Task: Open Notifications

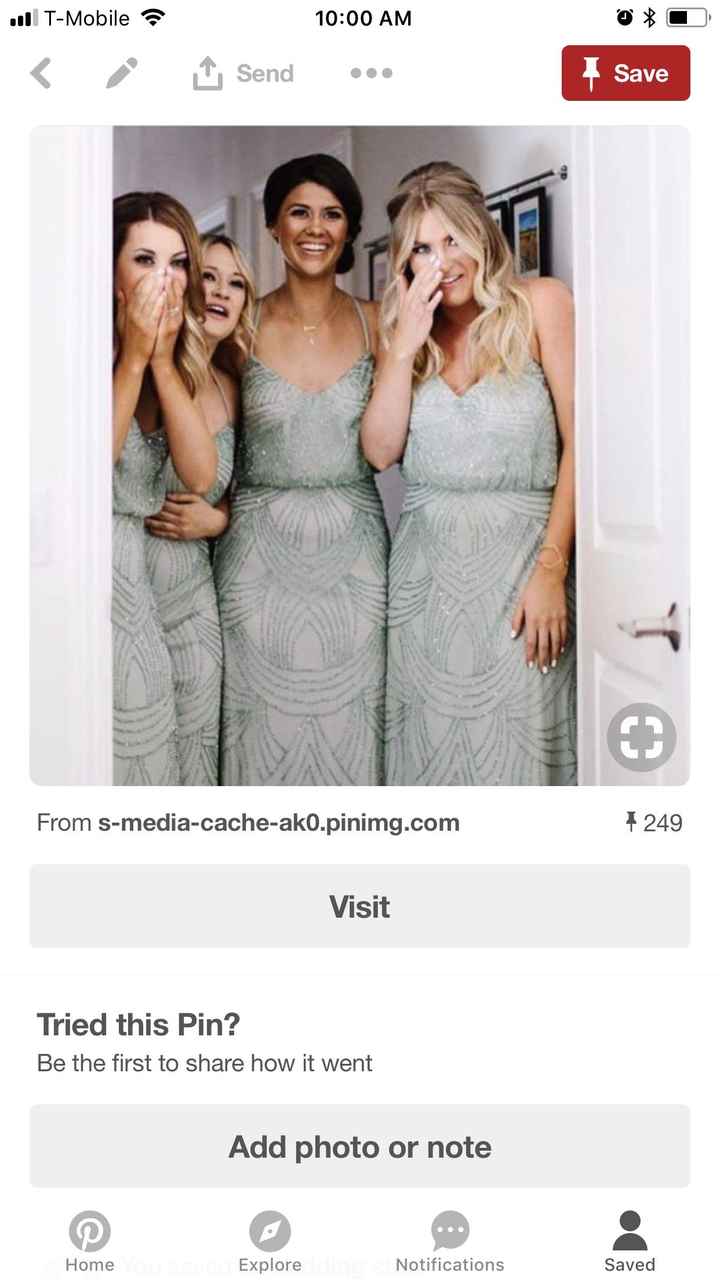Action: (449, 1240)
